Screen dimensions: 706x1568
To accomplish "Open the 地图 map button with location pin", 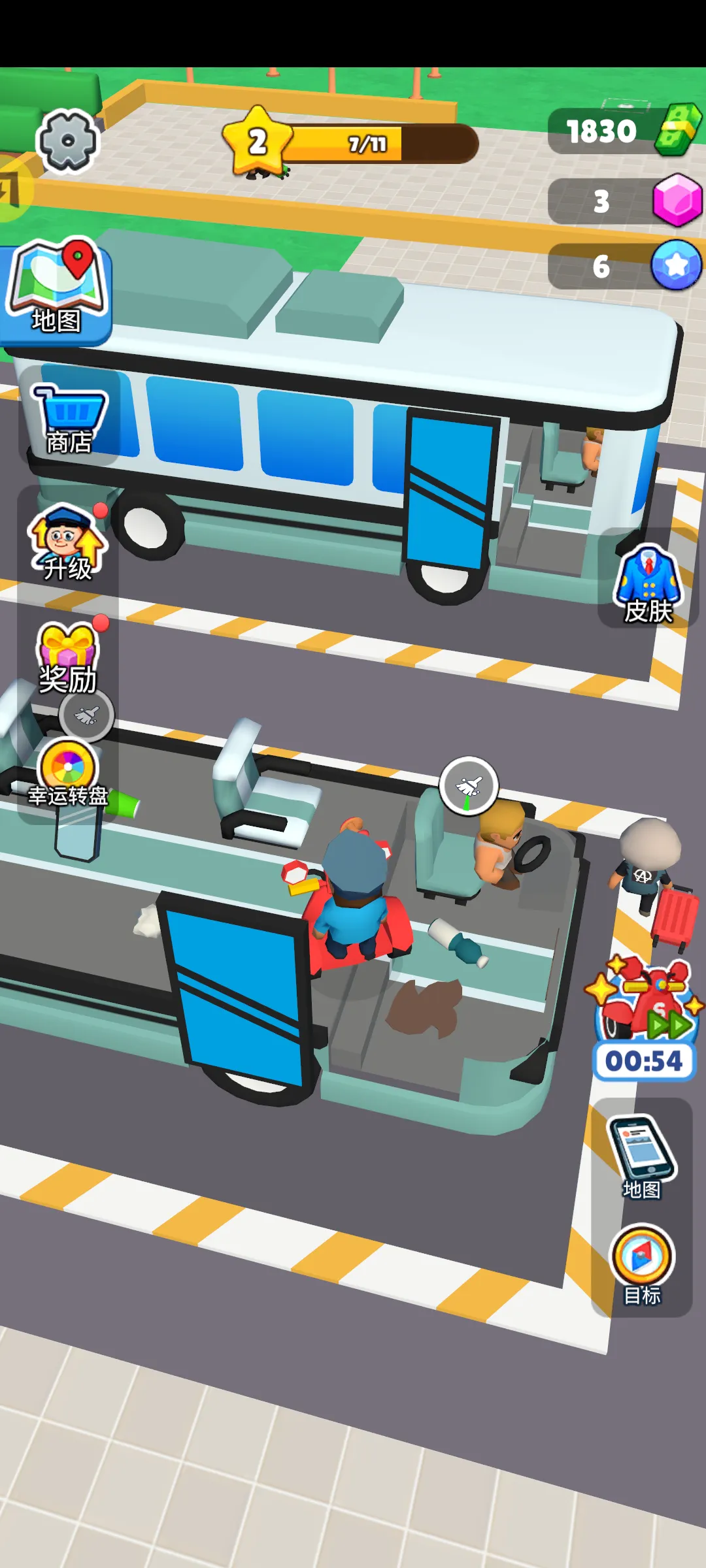I will (56, 289).
